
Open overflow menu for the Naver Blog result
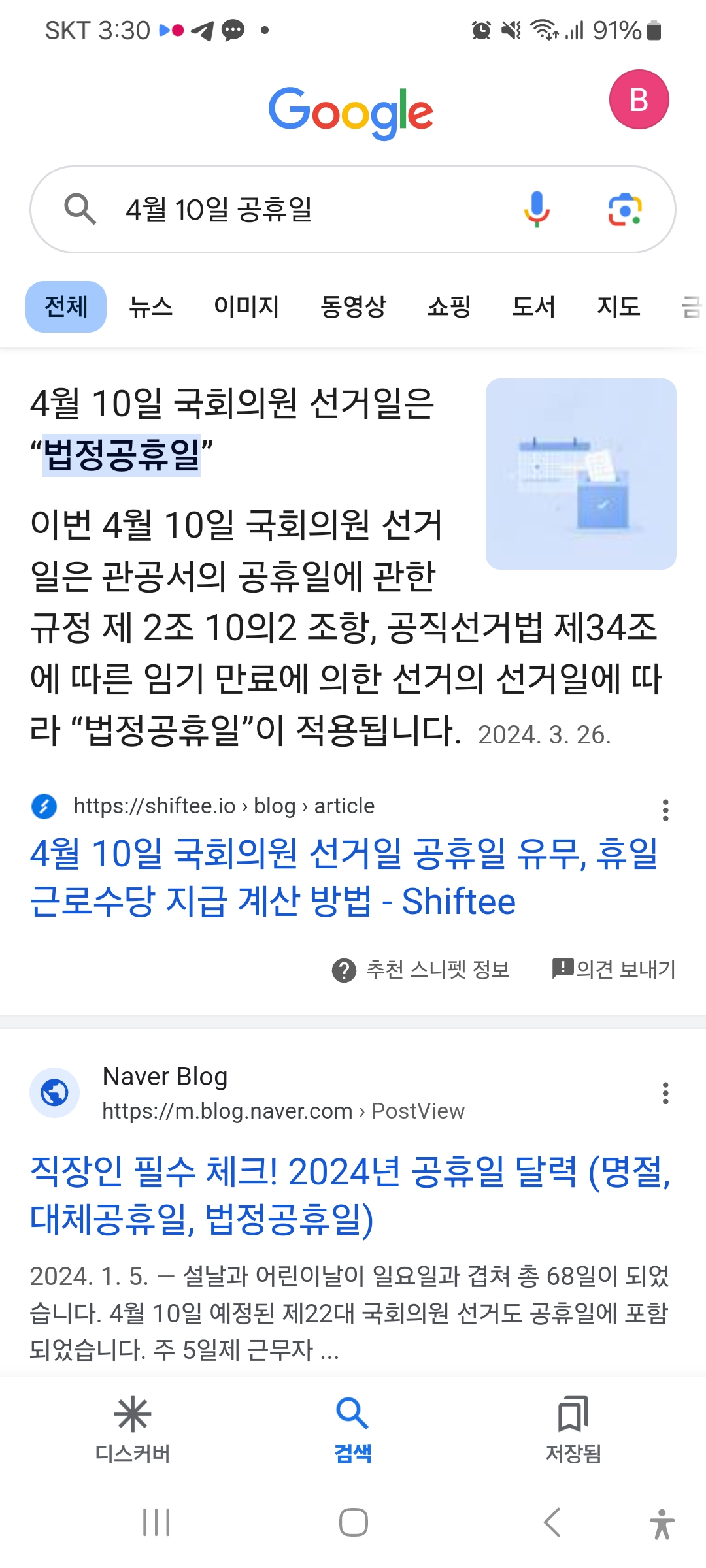click(665, 1093)
